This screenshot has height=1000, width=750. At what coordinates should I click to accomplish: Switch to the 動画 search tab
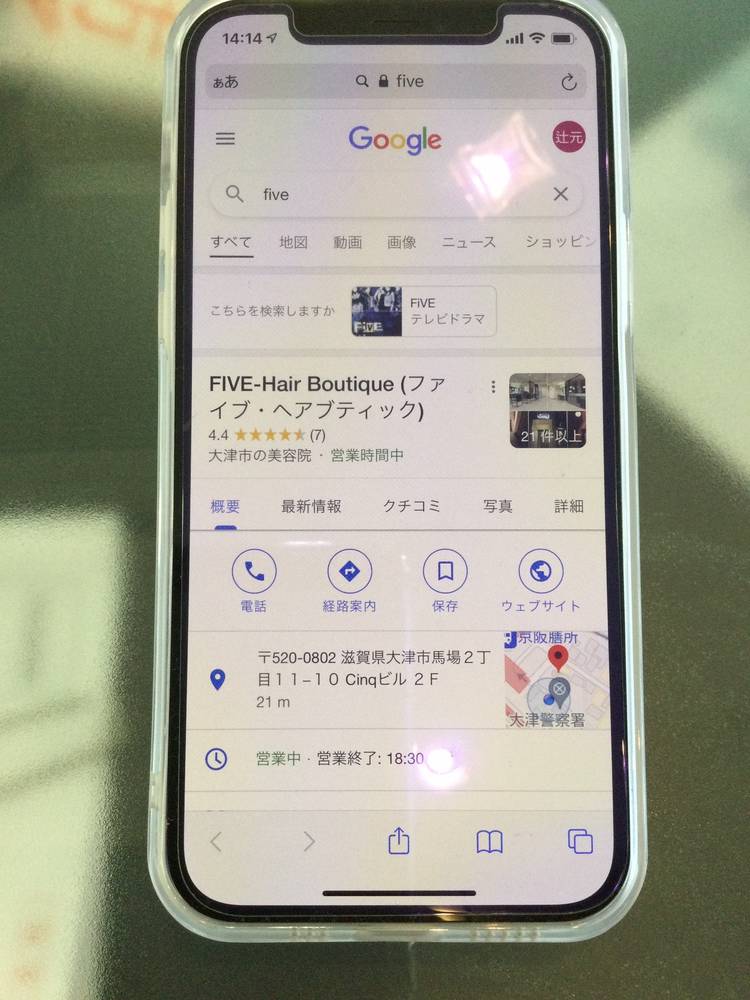coord(347,242)
